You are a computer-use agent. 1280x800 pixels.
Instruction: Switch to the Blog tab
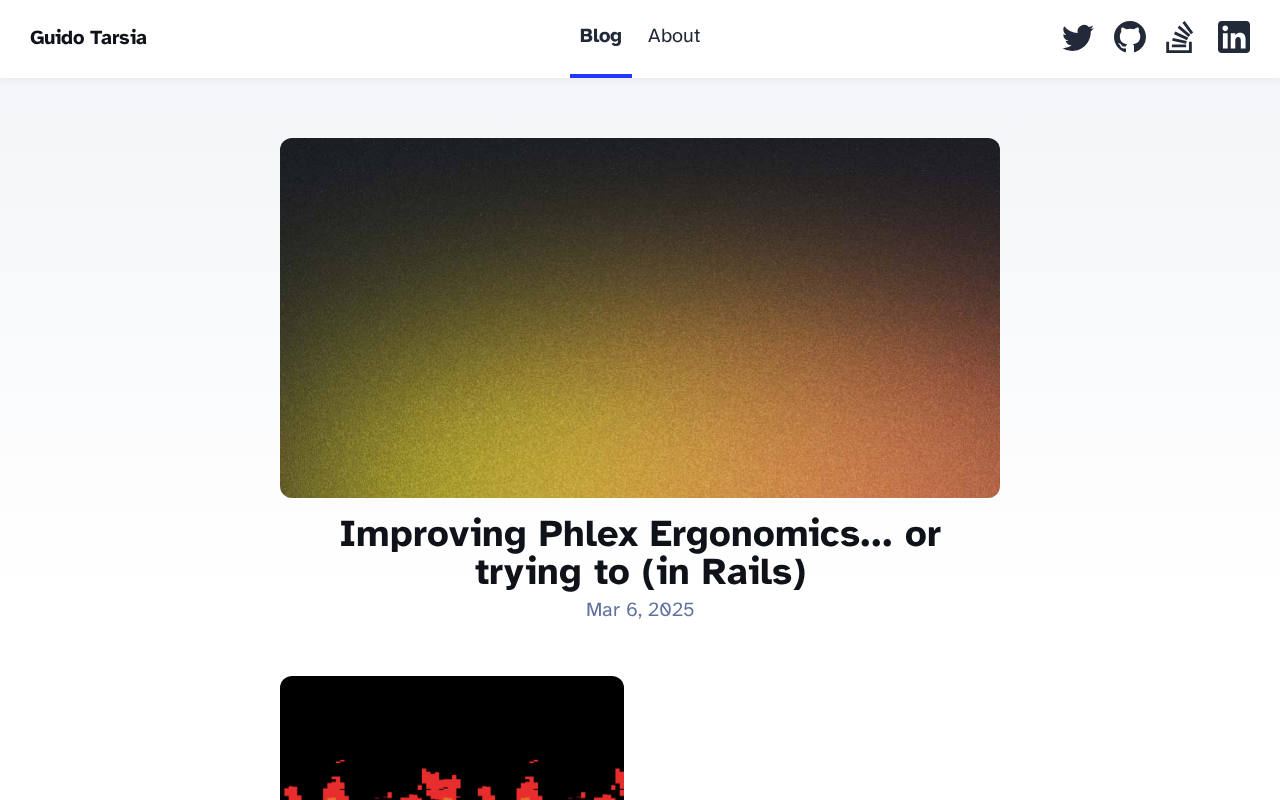(600, 37)
